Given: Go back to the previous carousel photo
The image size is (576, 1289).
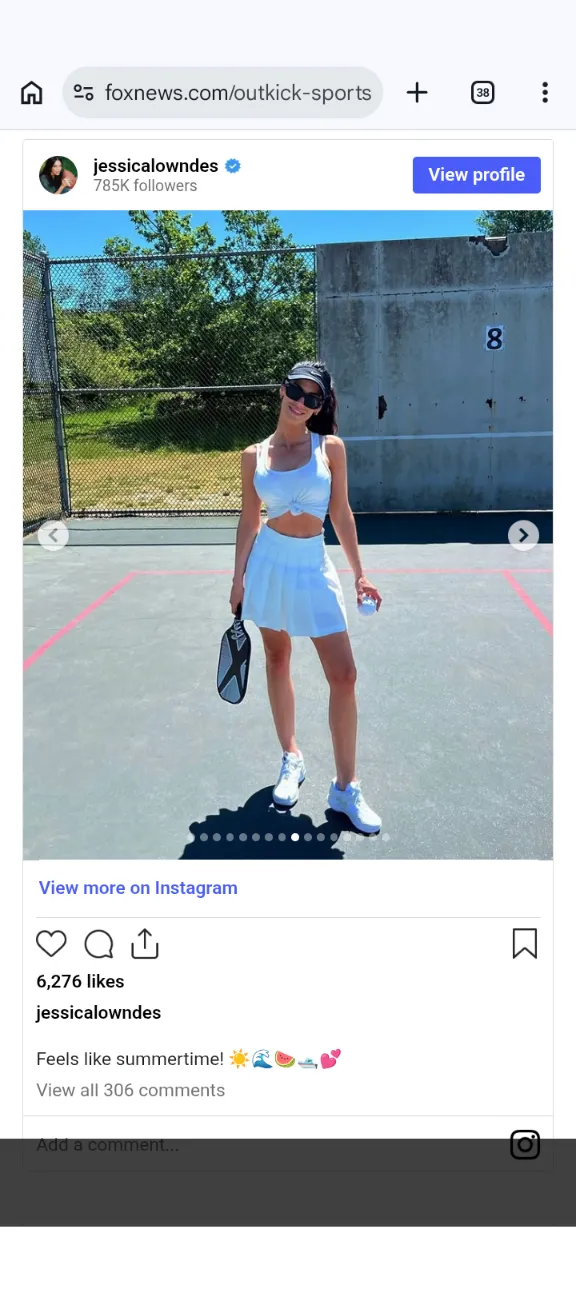Looking at the screenshot, I should click(53, 535).
